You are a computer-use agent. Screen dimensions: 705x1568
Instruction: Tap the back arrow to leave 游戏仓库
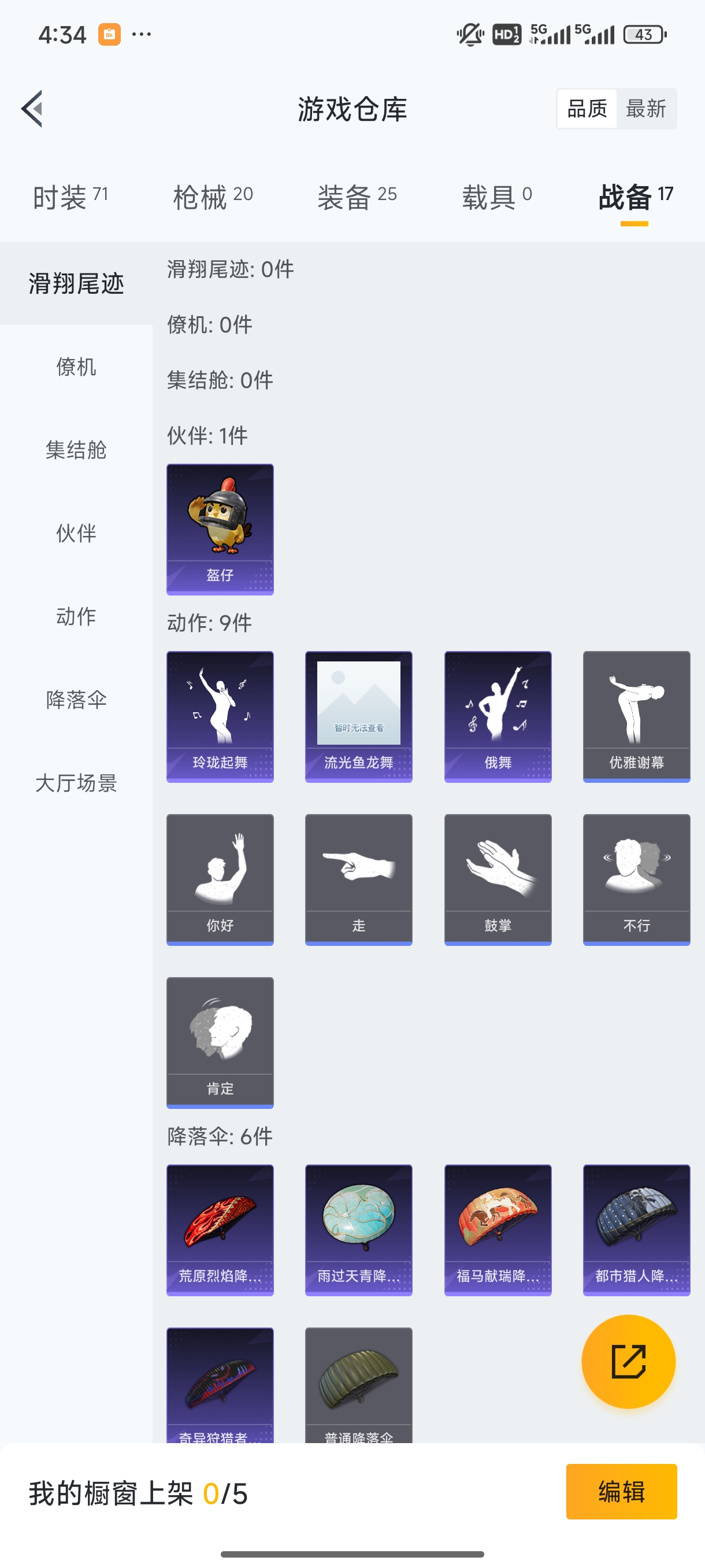[x=32, y=108]
